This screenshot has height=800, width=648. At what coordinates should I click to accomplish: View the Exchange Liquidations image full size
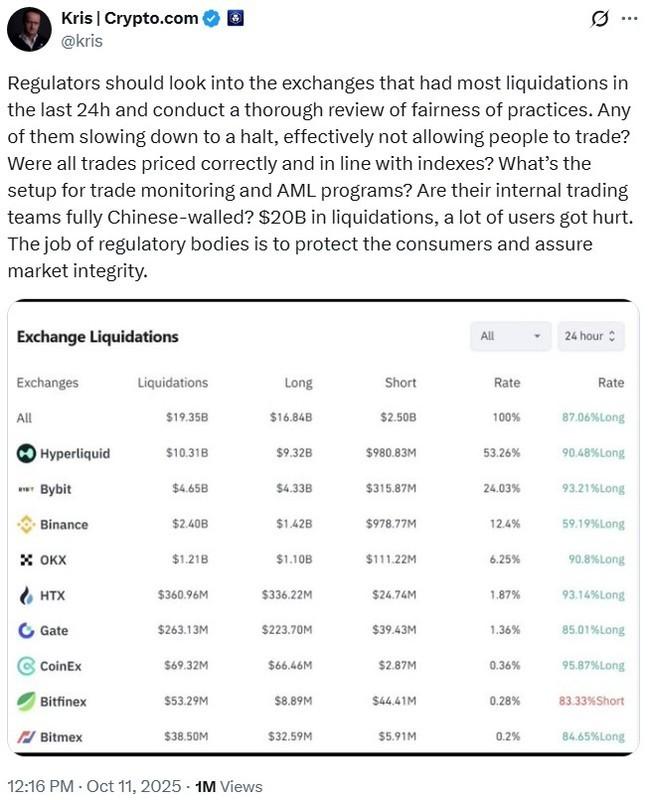(x=323, y=530)
